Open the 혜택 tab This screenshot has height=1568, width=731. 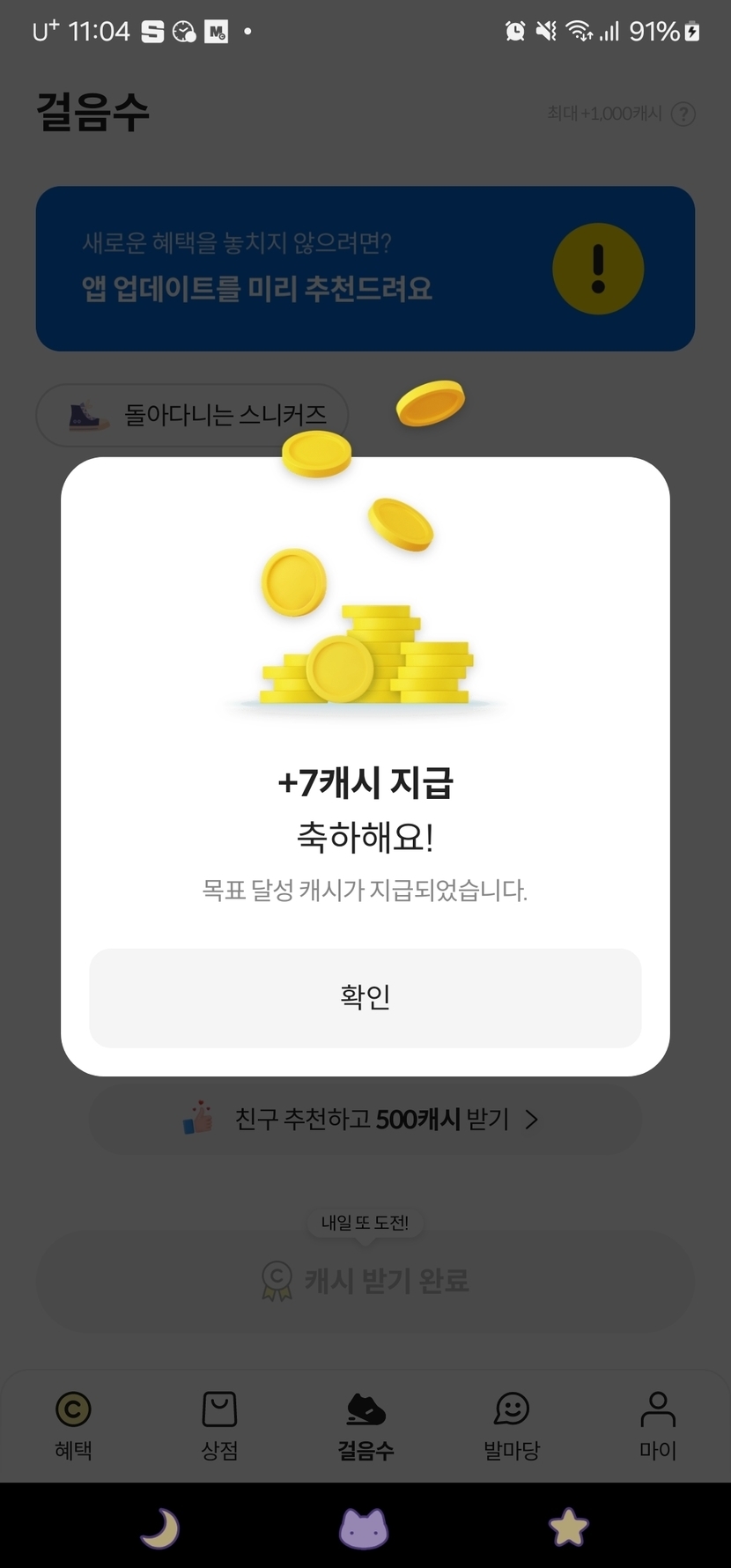(x=73, y=1425)
